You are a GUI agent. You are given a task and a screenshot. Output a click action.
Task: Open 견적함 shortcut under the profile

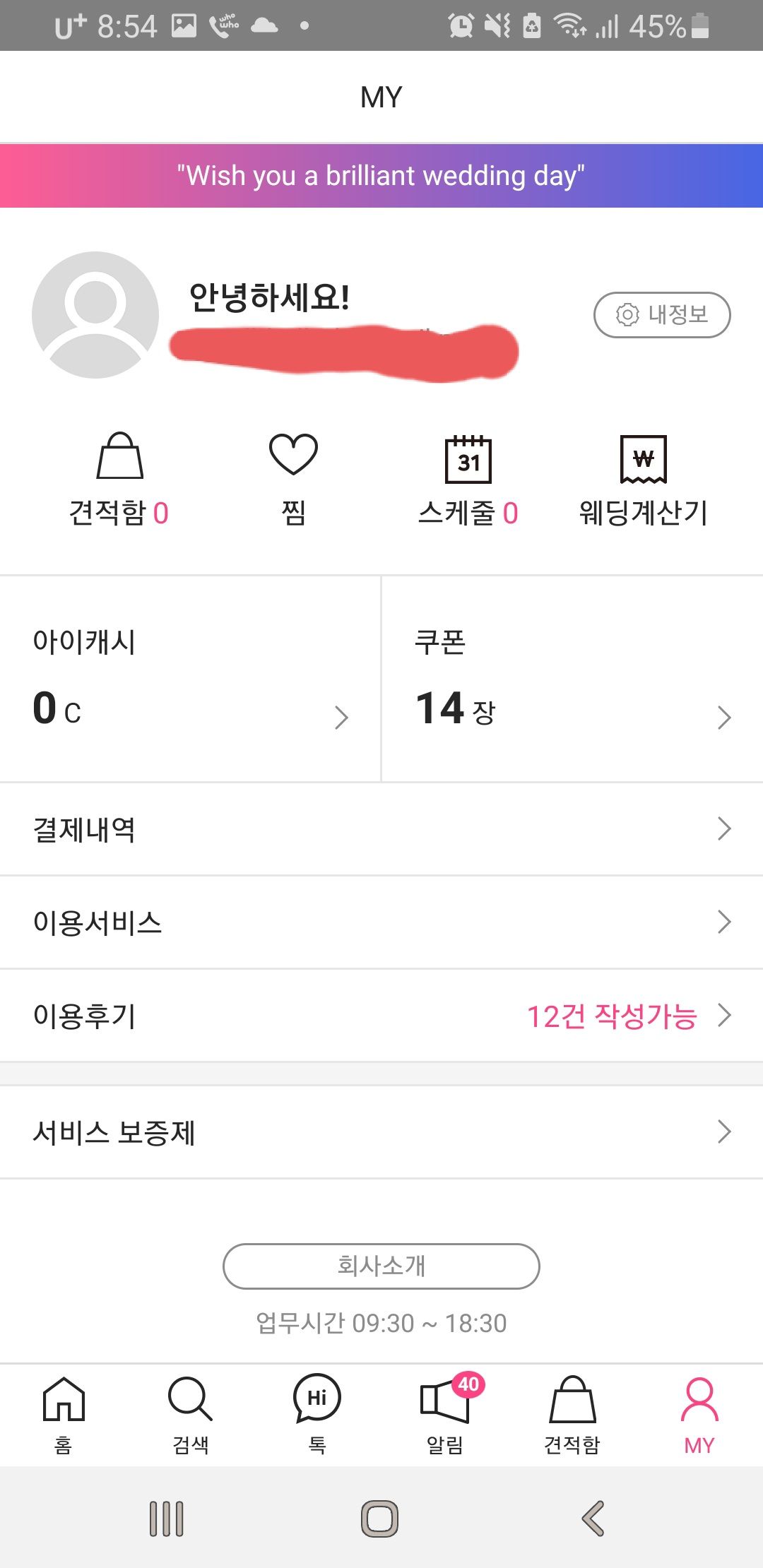tap(119, 480)
